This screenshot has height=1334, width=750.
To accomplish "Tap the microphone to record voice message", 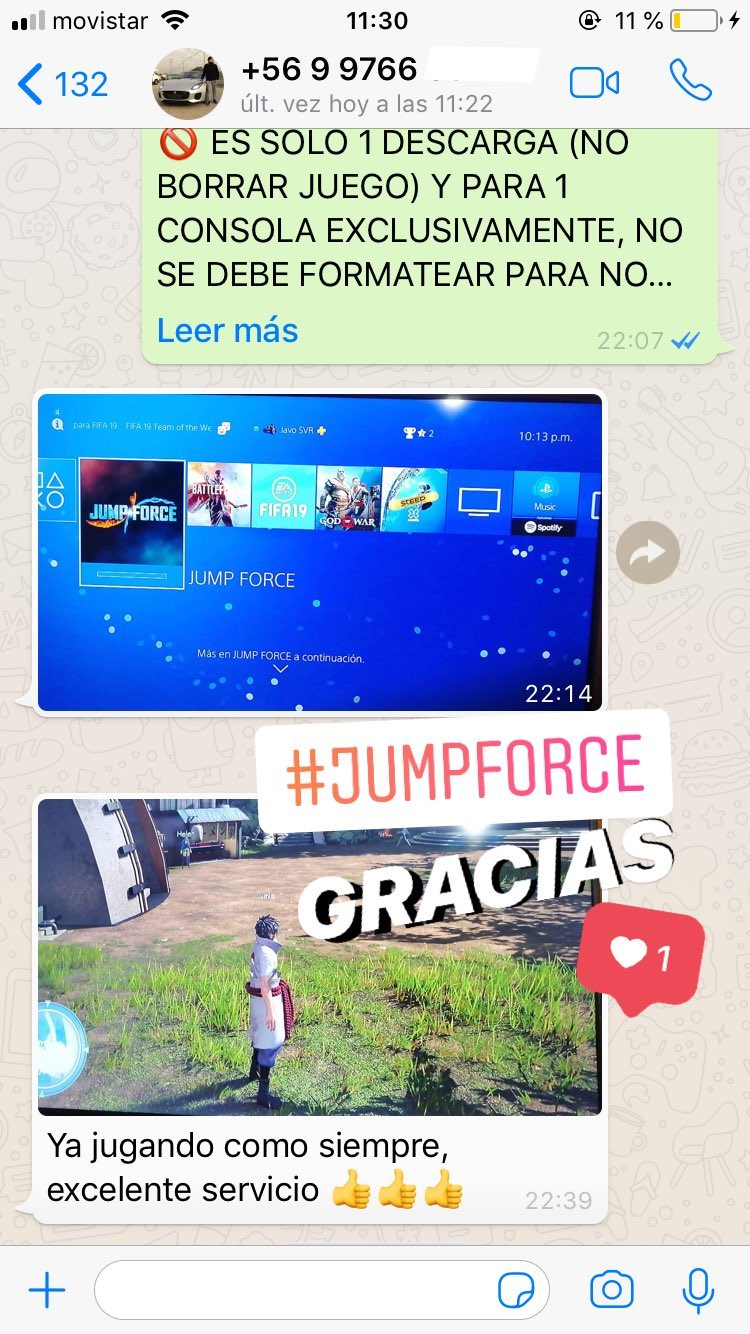I will tap(699, 1290).
